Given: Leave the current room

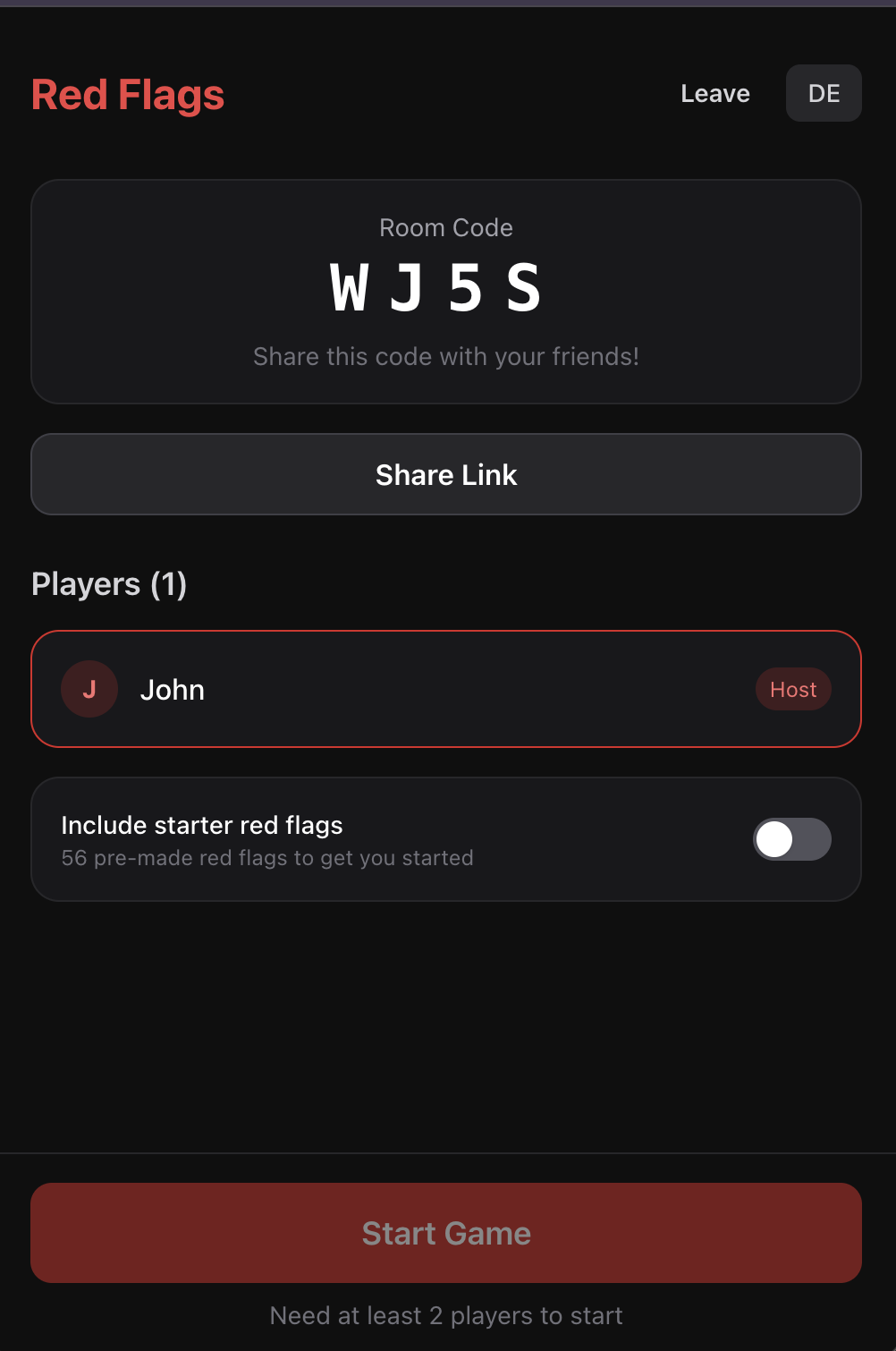Looking at the screenshot, I should (x=714, y=93).
